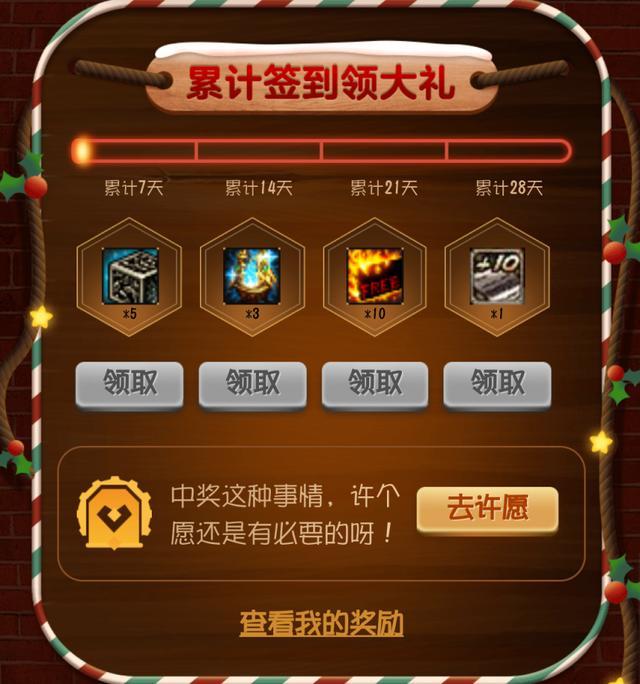This screenshot has width=640, height=684.
Task: Claim the 累计14天 sign-in reward
Action: click(x=252, y=384)
